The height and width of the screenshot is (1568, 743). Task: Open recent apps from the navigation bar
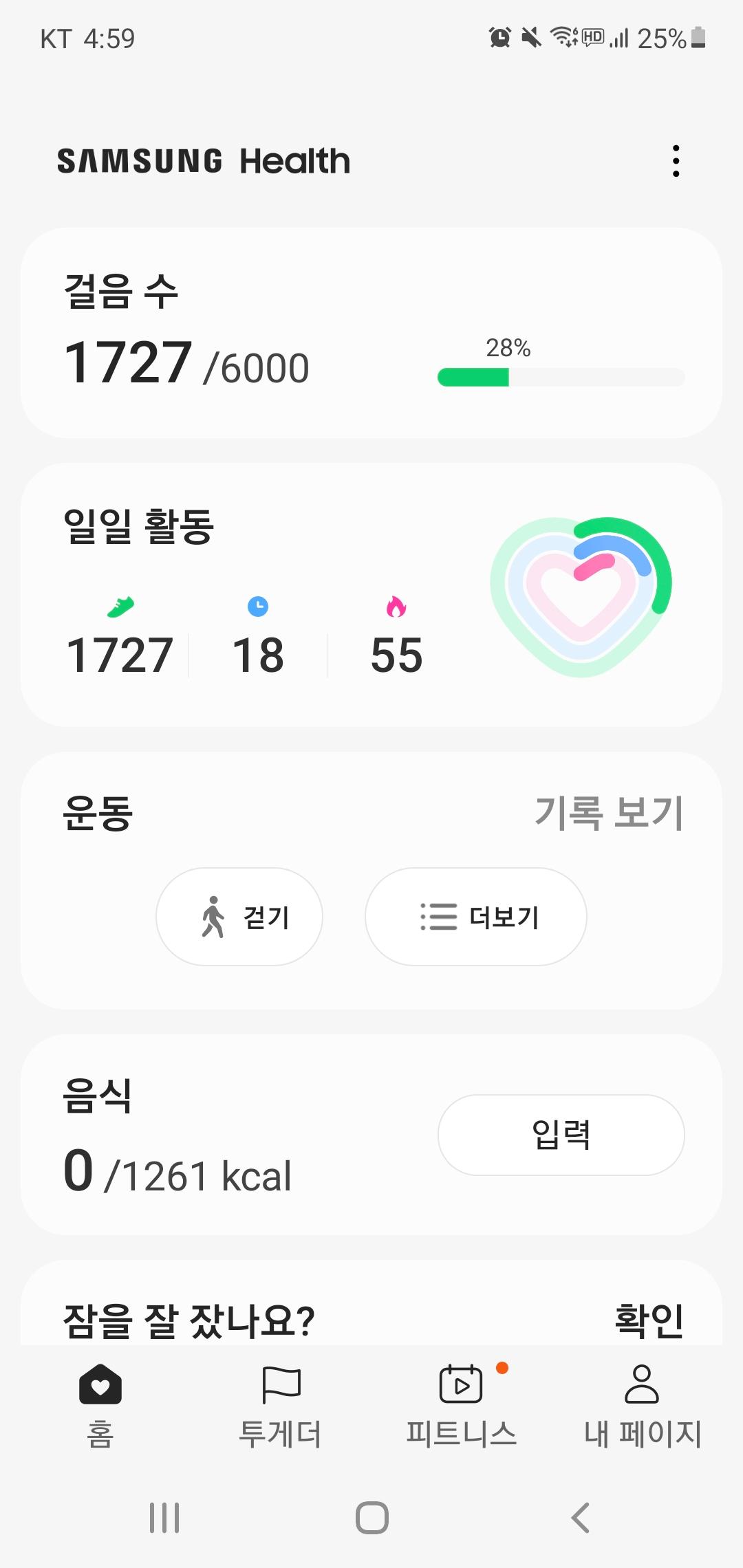click(x=164, y=1518)
